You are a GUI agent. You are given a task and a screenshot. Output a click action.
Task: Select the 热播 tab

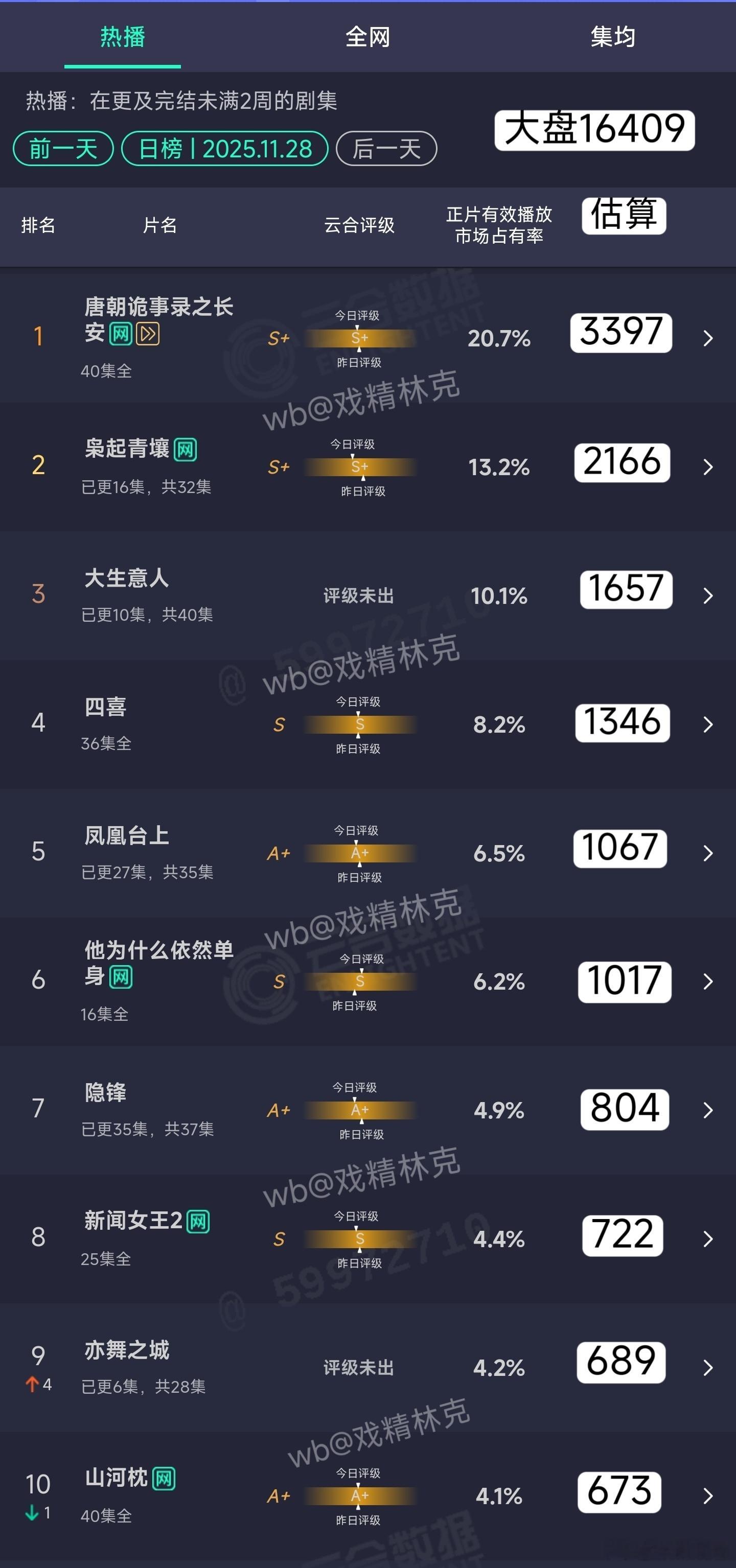pos(122,36)
